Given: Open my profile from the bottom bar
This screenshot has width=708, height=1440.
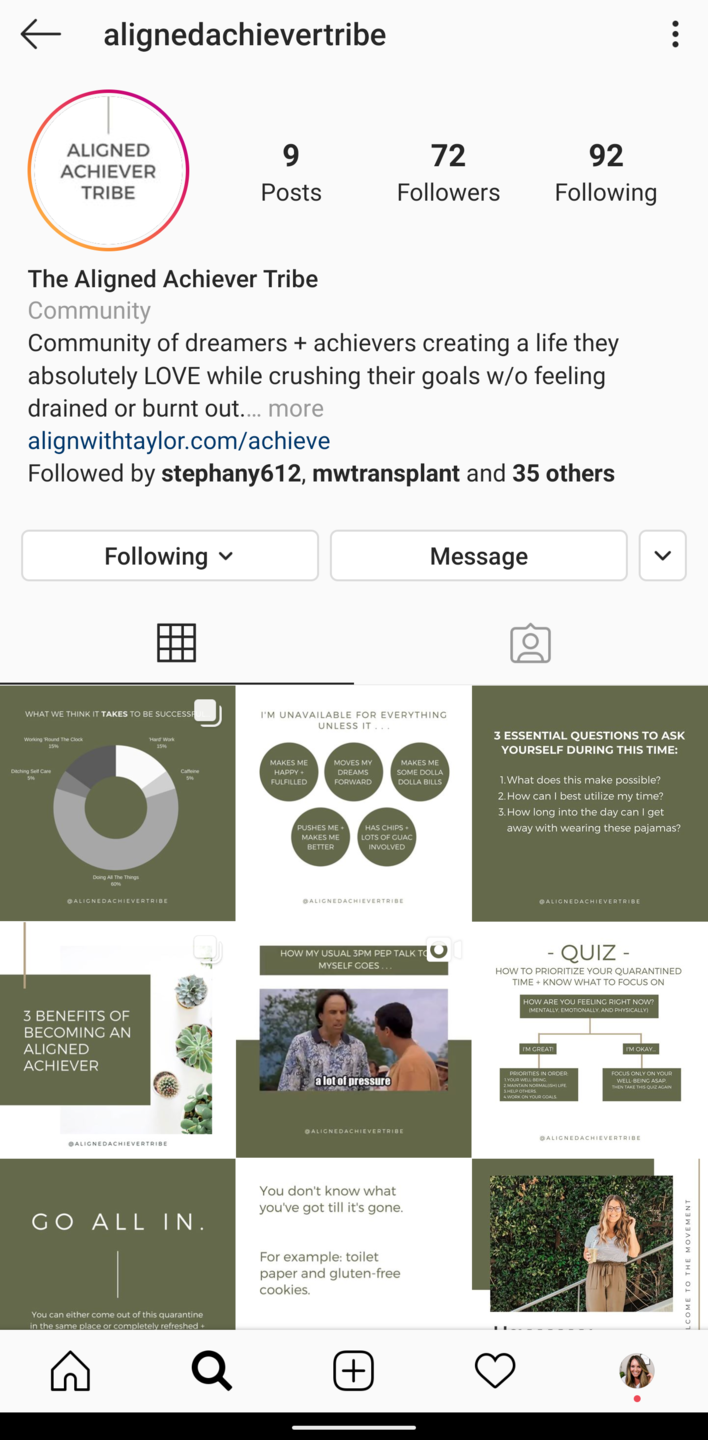Looking at the screenshot, I should click(x=637, y=1371).
